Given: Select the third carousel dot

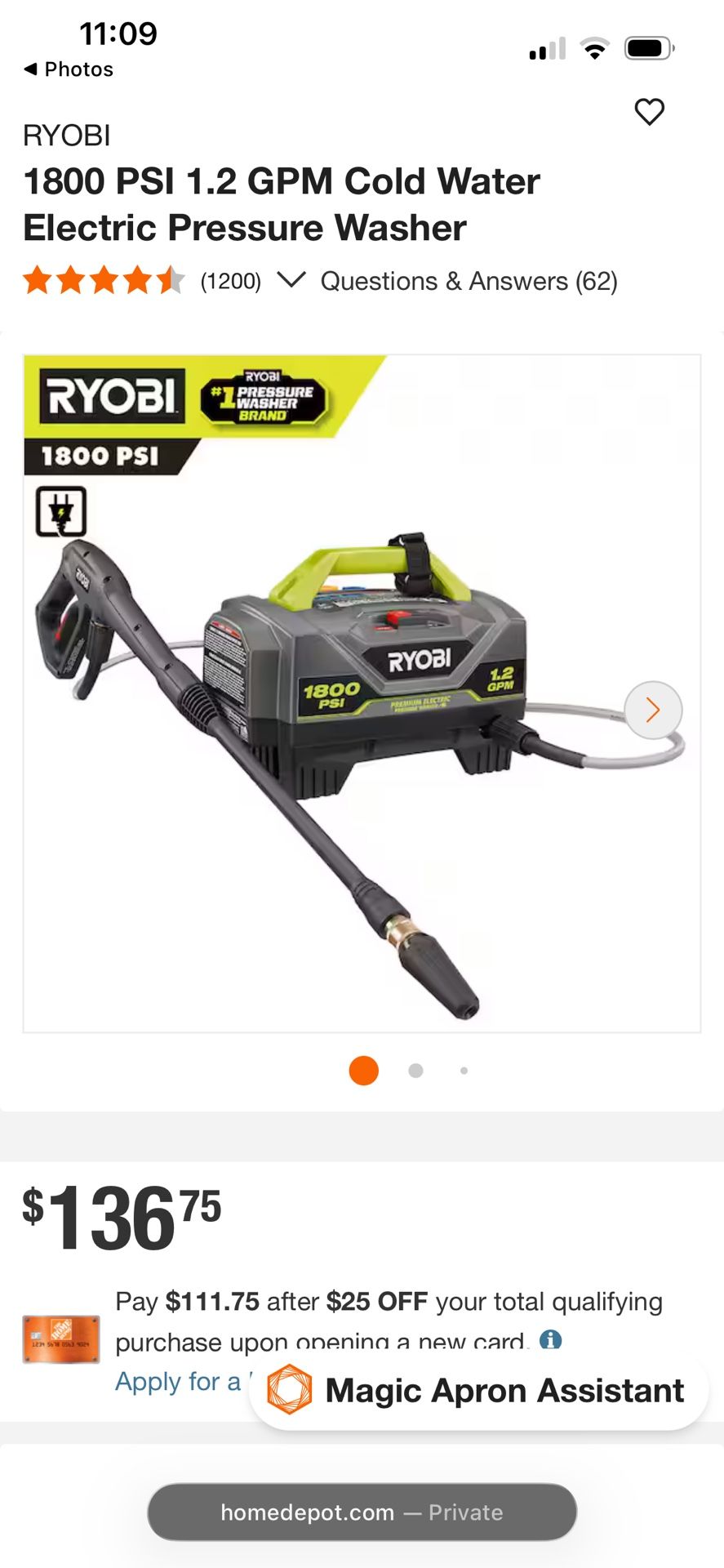Looking at the screenshot, I should pos(464,1070).
